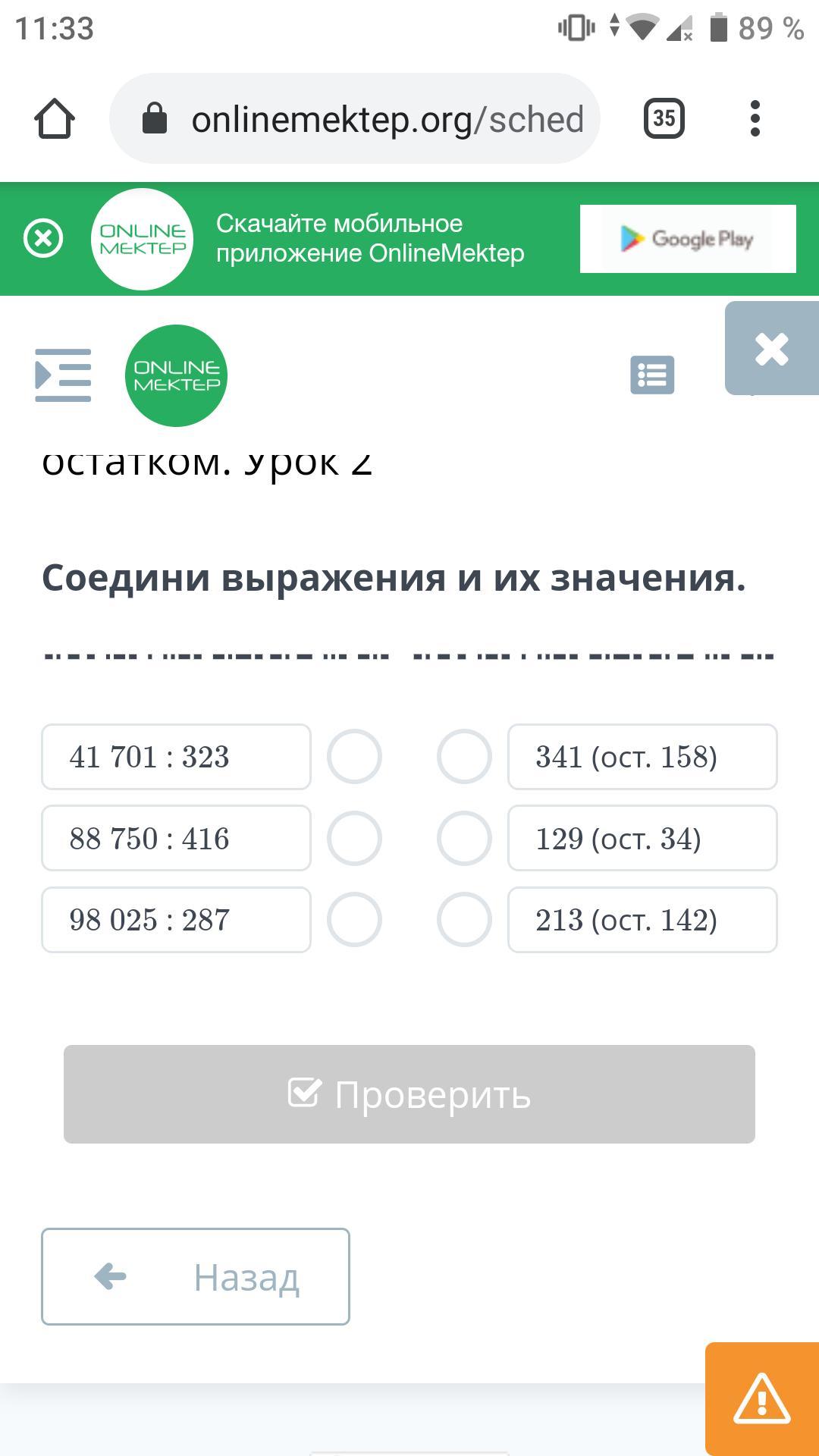
Task: Select the circle beside 129 (ост. 34)
Action: 464,839
